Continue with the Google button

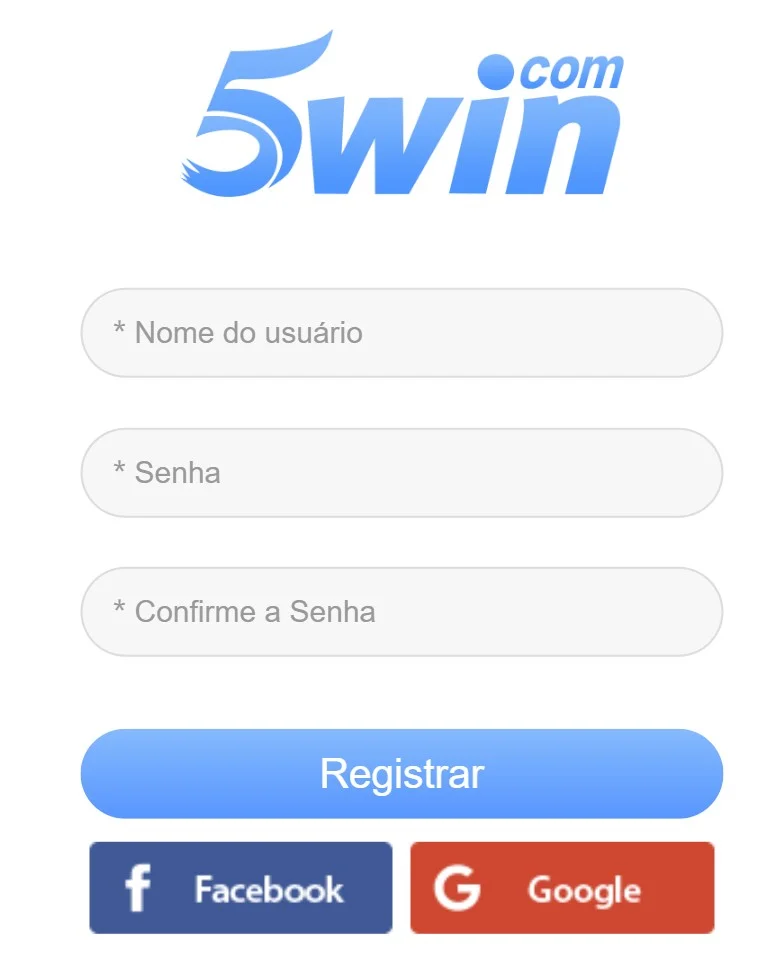[x=562, y=888]
